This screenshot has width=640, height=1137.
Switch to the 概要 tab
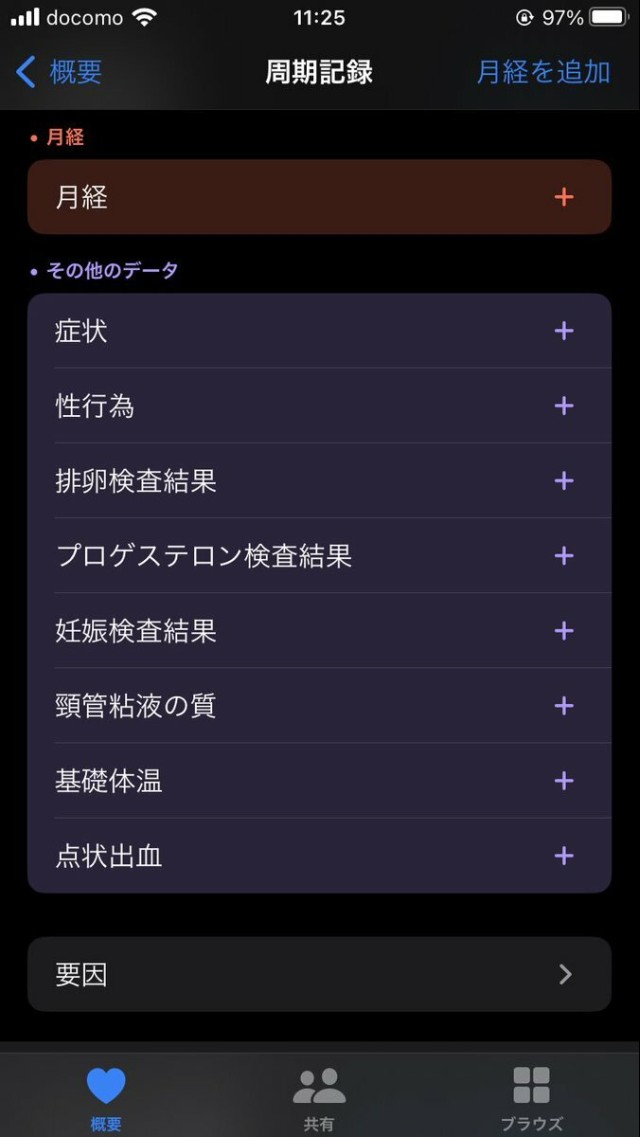[x=106, y=1097]
